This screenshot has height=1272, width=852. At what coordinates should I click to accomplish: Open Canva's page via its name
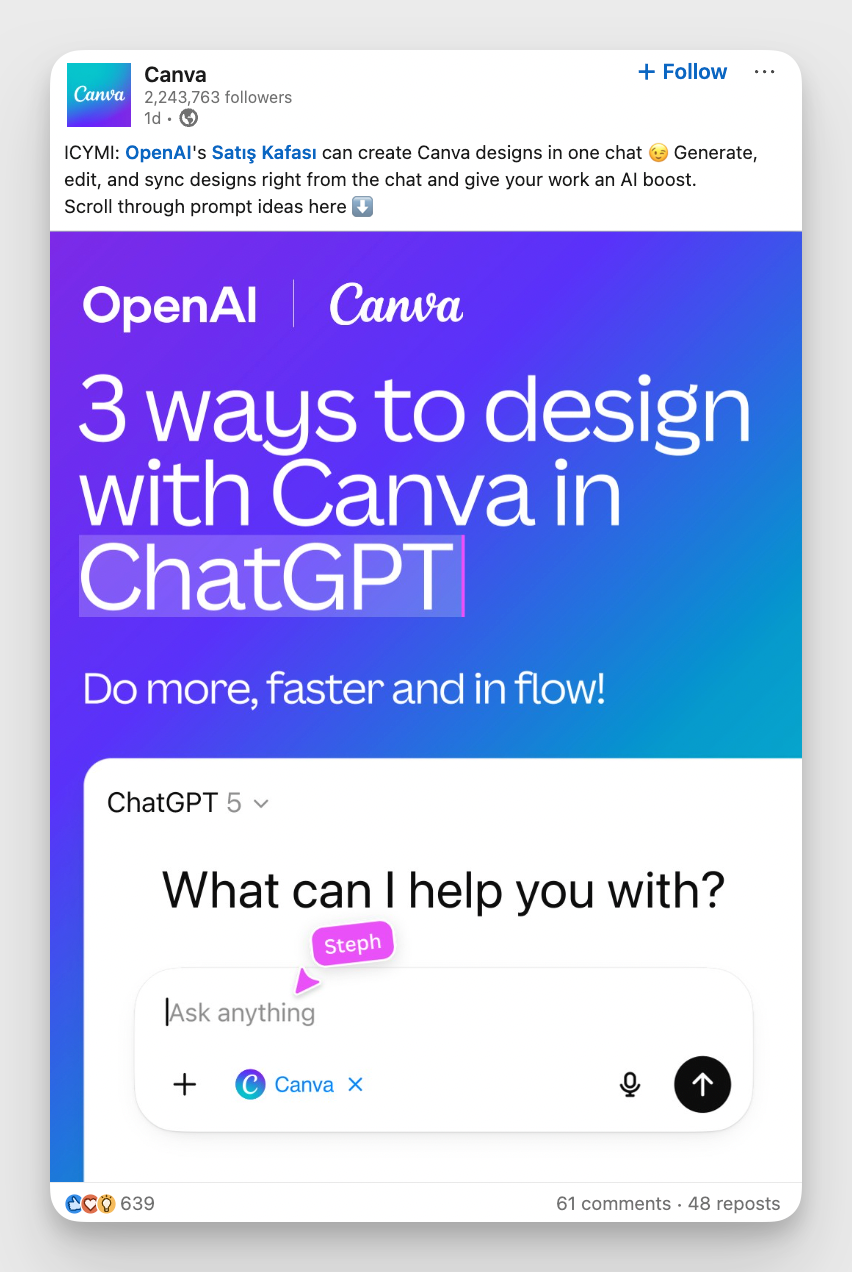click(x=175, y=74)
